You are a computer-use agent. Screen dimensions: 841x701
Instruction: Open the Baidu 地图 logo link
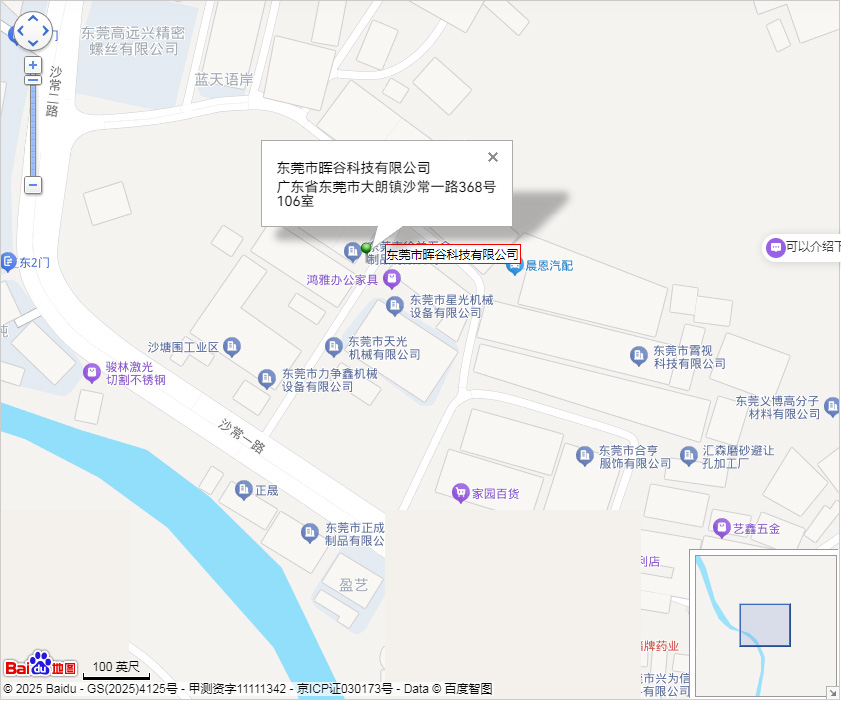[x=40, y=665]
